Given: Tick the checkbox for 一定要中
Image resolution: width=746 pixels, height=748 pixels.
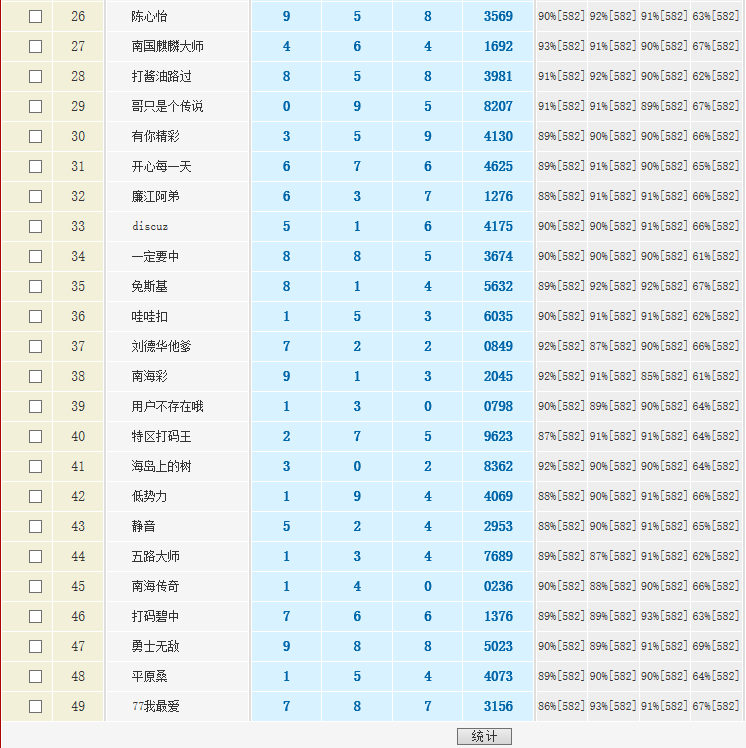Looking at the screenshot, I should click(x=36, y=256).
